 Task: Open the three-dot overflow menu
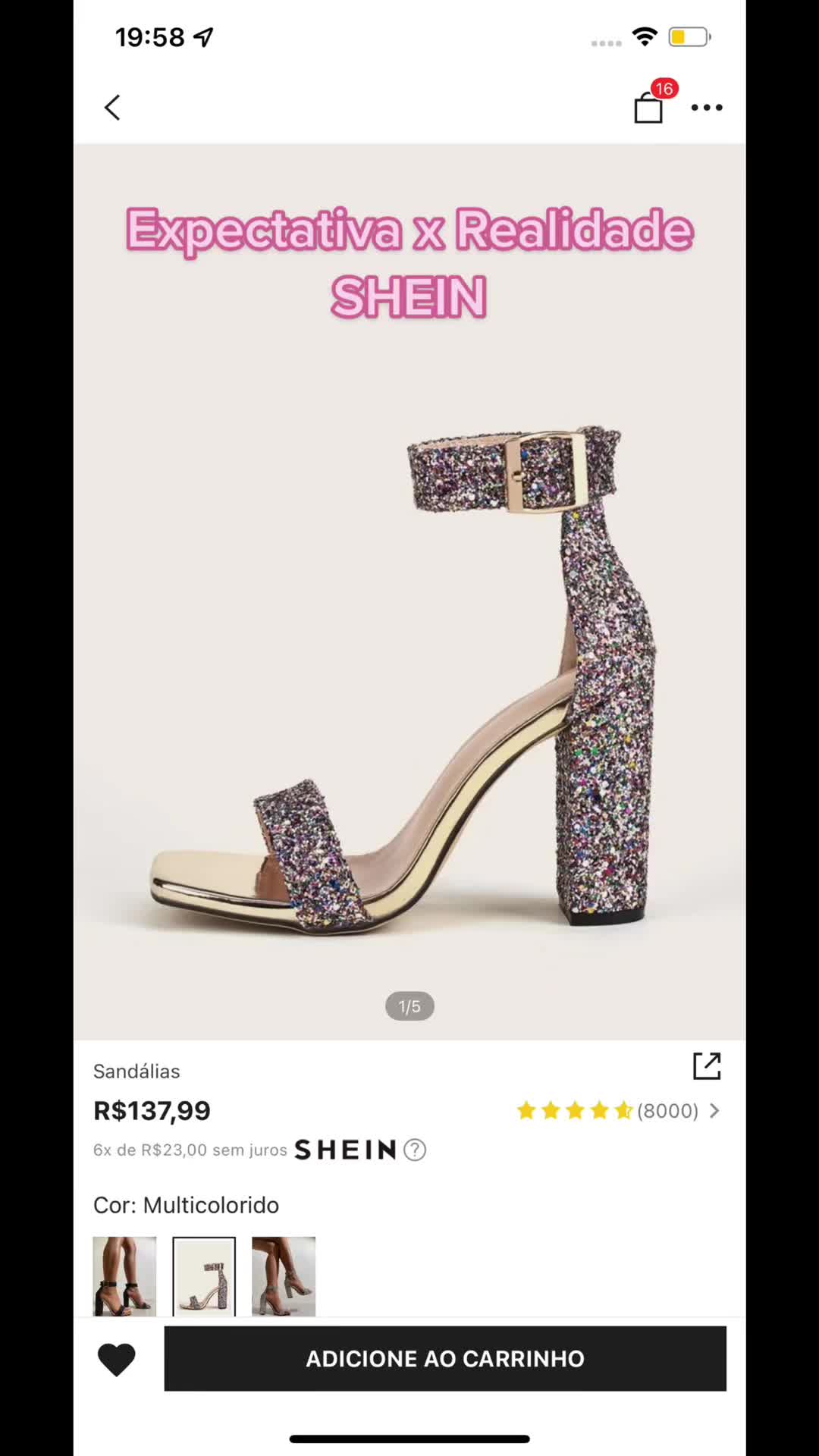[x=707, y=108]
